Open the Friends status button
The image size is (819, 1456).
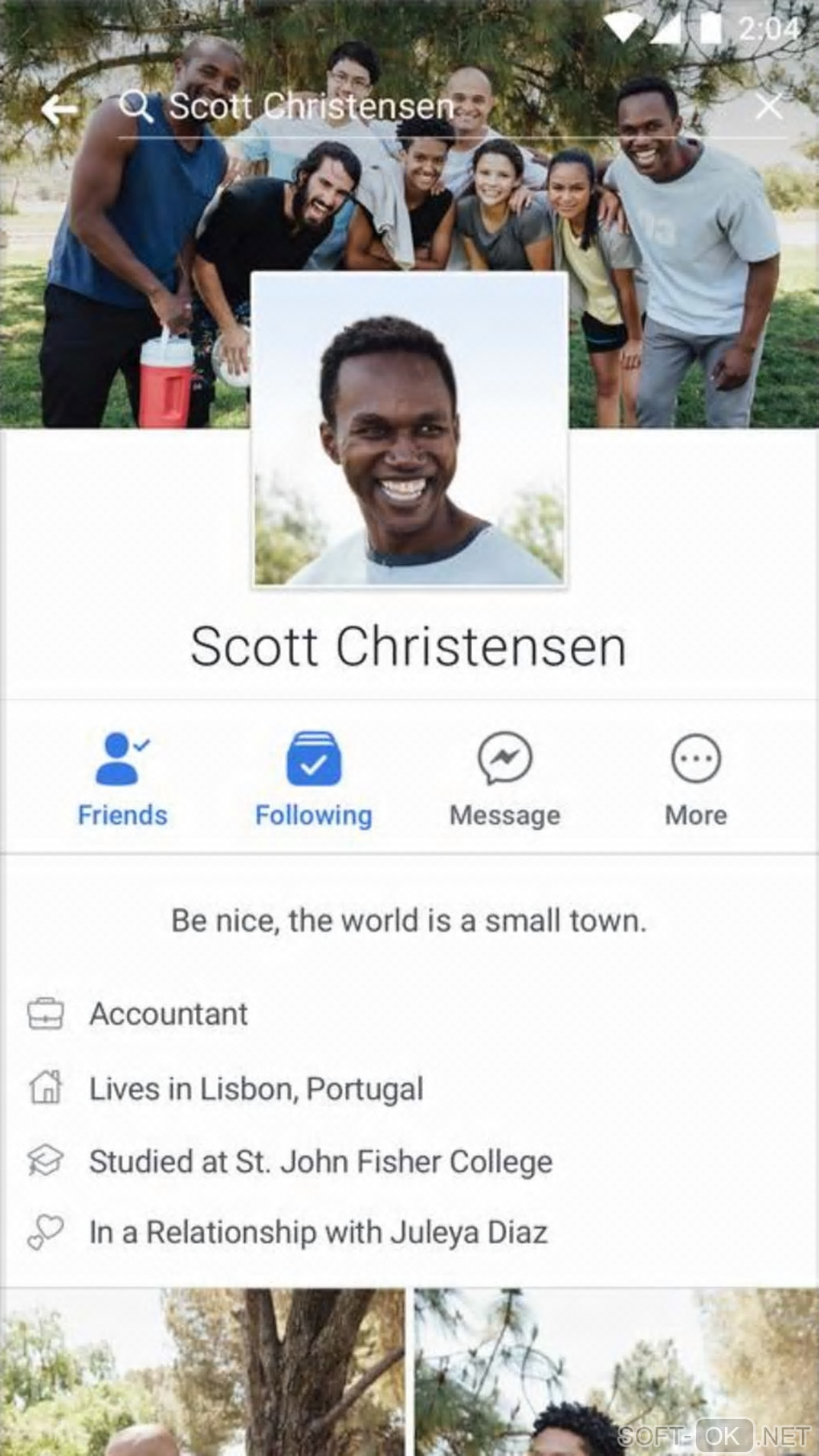coord(122,778)
